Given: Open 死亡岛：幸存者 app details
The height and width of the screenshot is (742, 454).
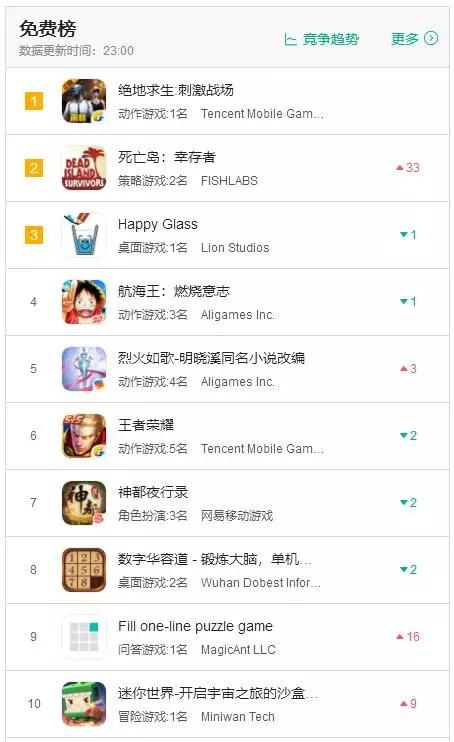Looking at the screenshot, I should click(227, 168).
